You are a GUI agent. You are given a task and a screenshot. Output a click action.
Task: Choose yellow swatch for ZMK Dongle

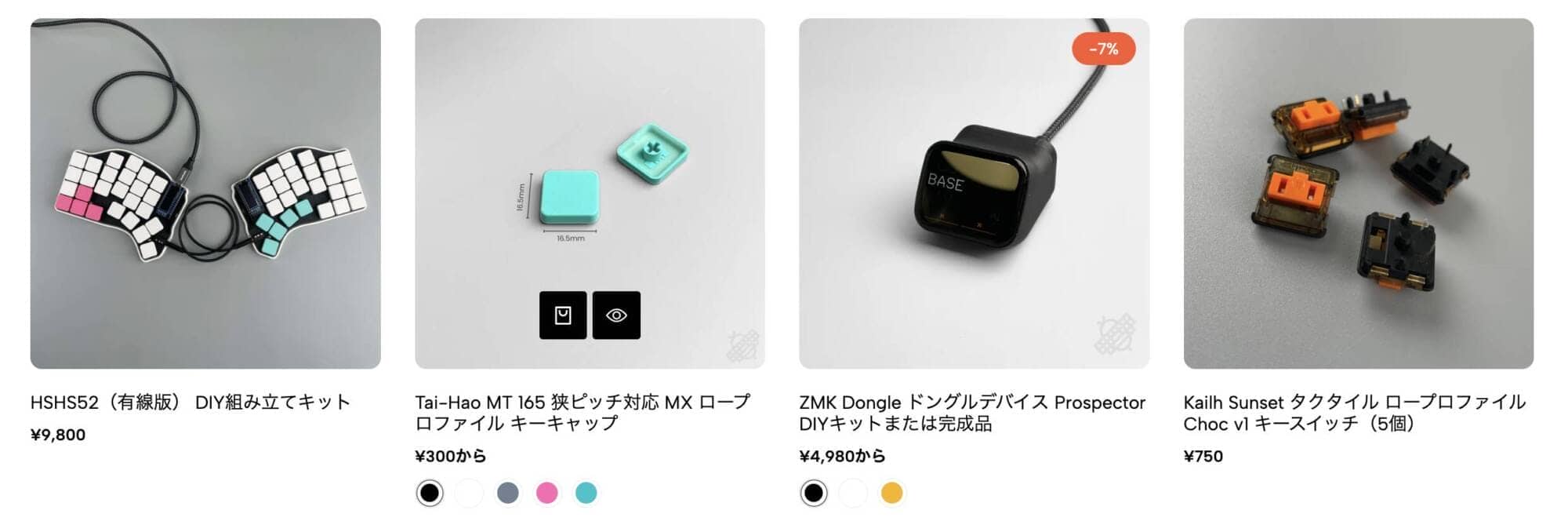point(892,493)
